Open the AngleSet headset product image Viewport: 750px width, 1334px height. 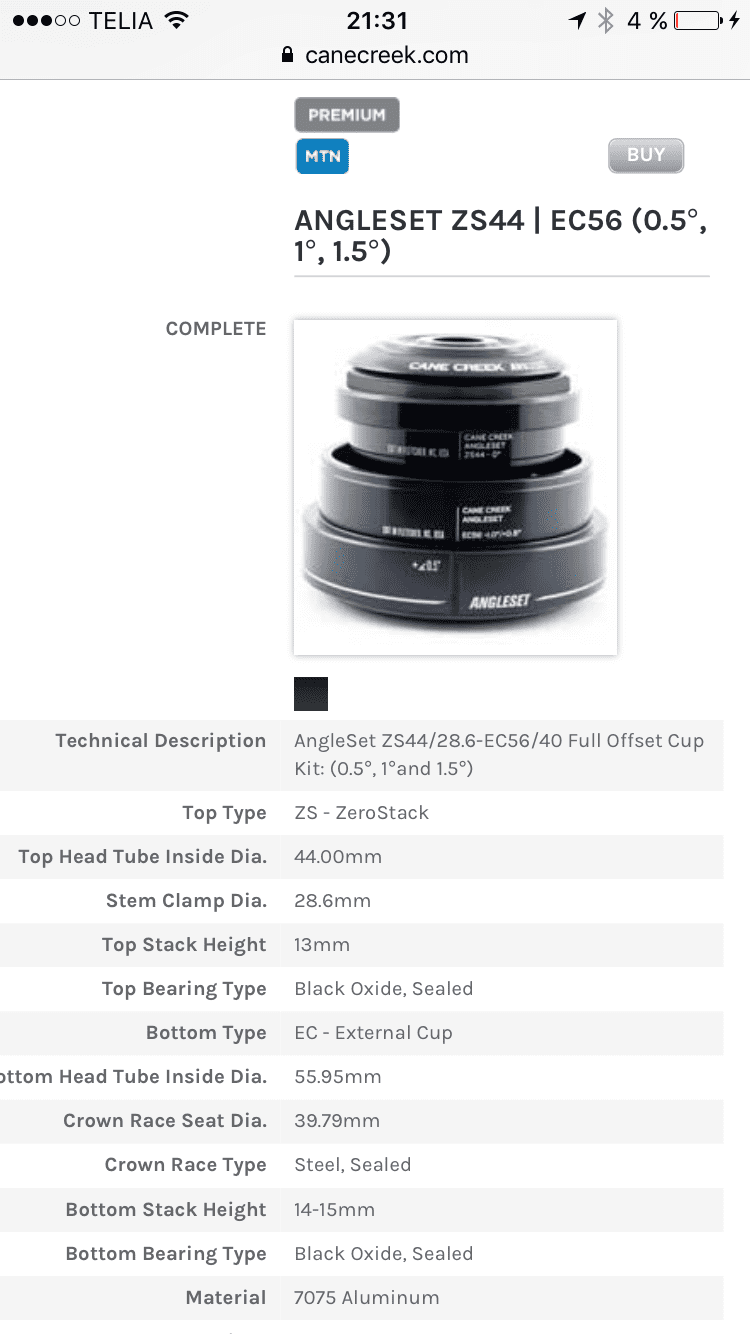click(x=455, y=487)
